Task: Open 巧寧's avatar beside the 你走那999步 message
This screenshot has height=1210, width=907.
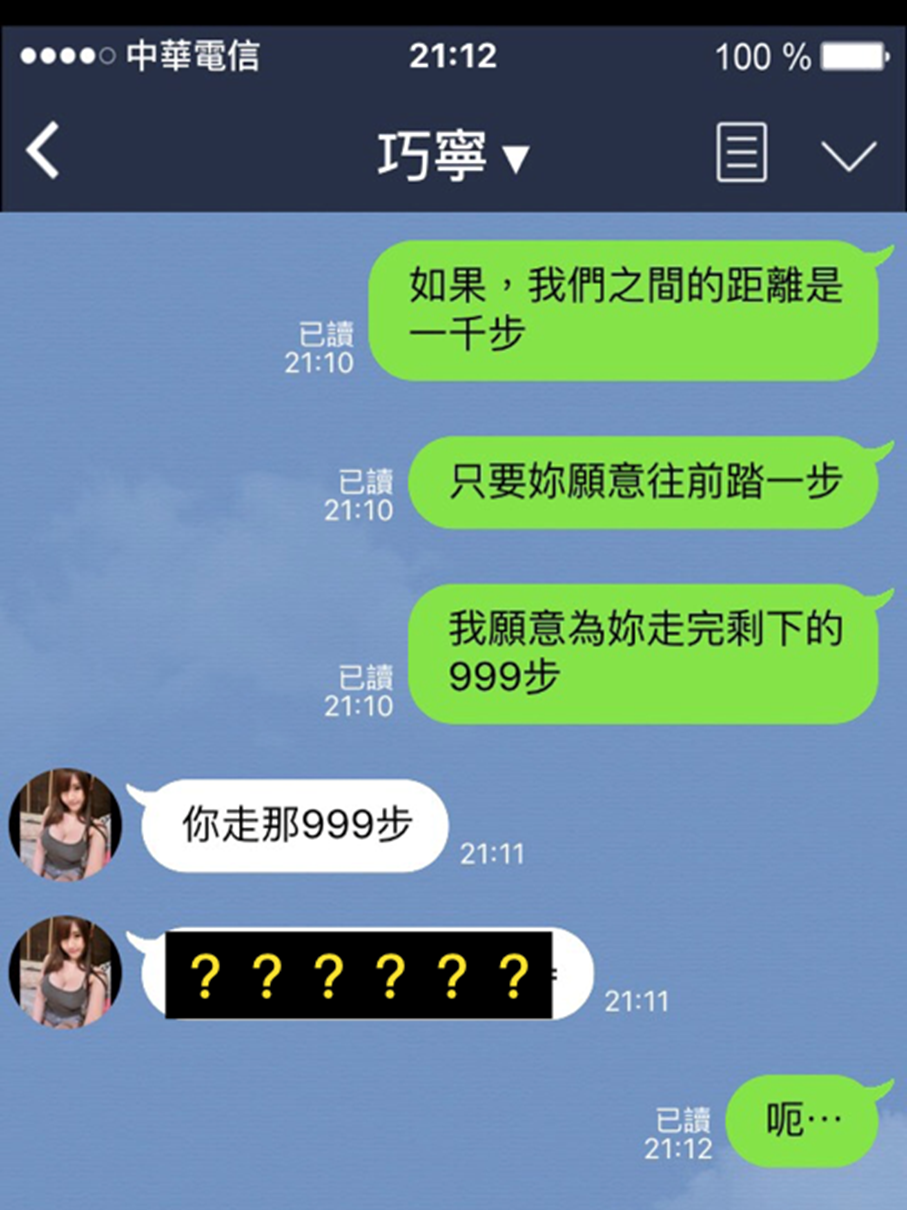Action: (65, 824)
